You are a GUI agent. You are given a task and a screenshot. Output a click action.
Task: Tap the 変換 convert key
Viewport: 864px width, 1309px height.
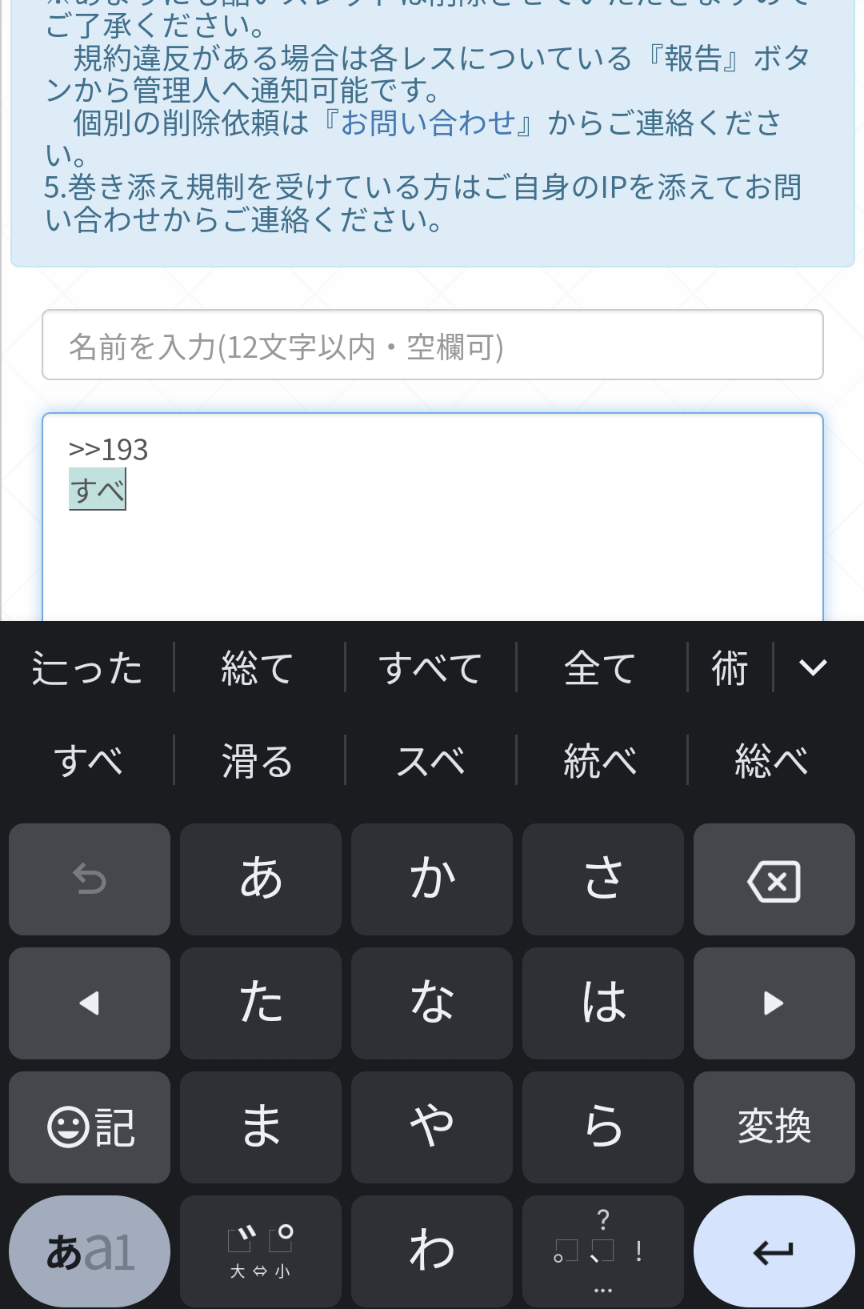click(x=773, y=1127)
